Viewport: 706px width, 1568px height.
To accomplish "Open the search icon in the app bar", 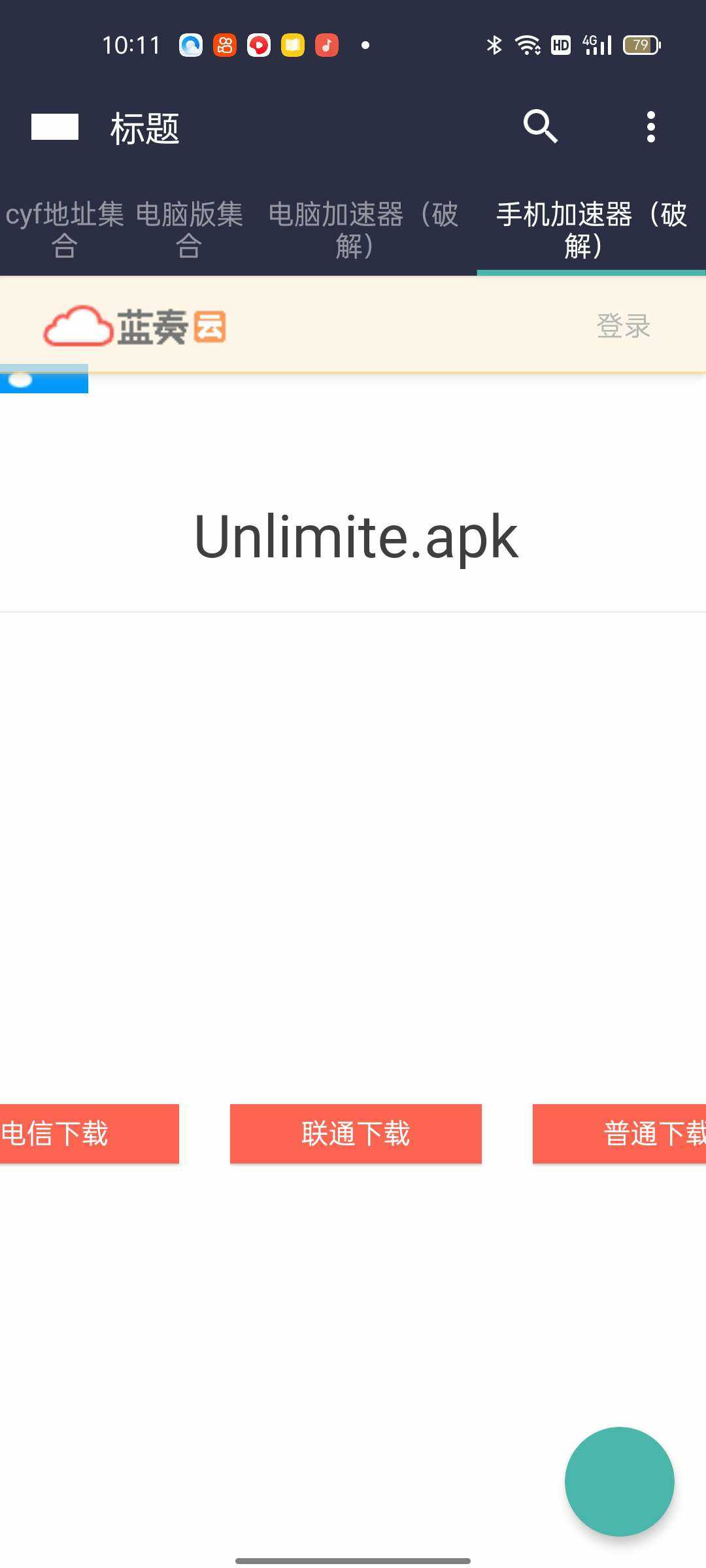I will pos(540,126).
